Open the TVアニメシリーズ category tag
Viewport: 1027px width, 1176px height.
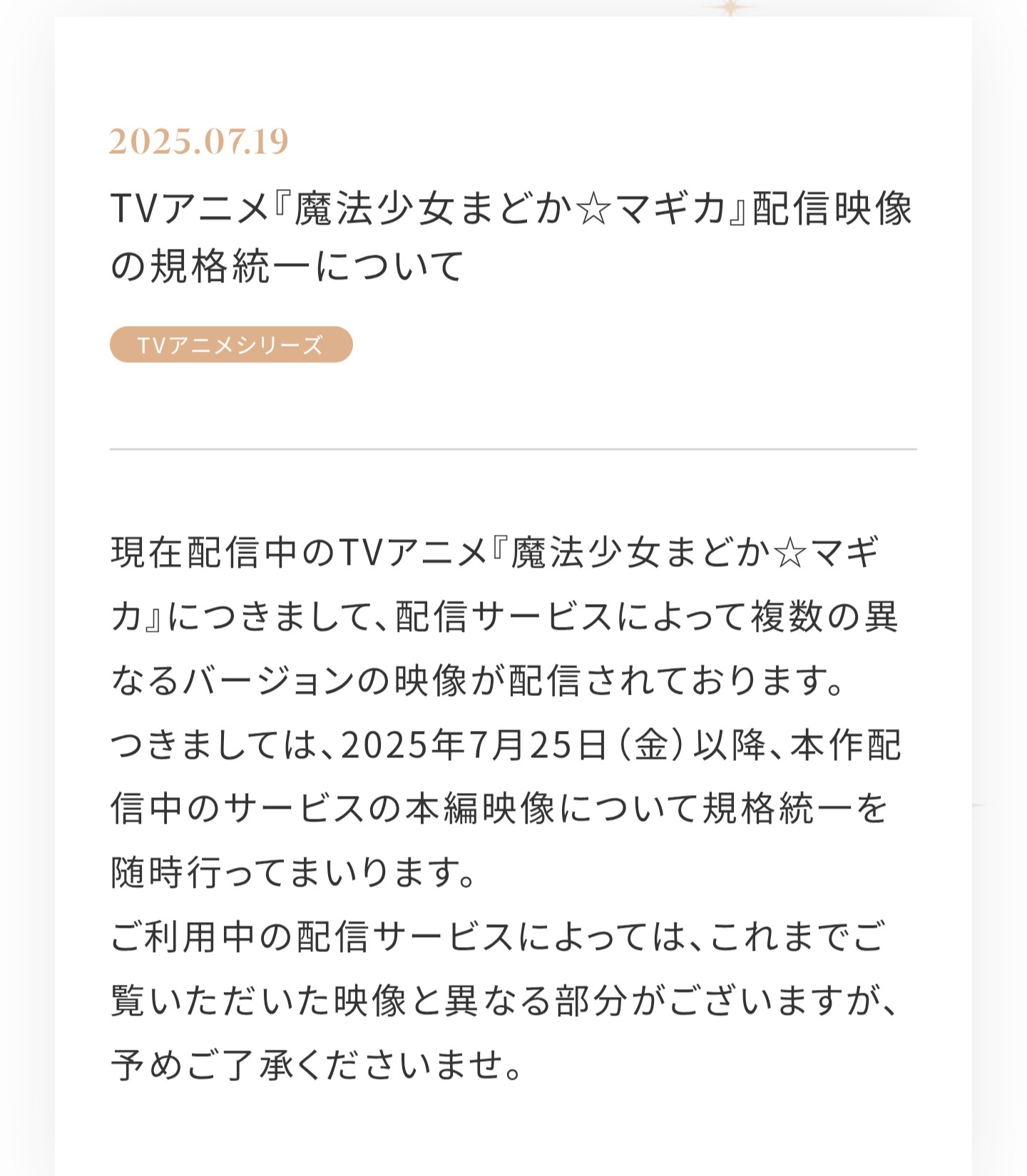(230, 345)
